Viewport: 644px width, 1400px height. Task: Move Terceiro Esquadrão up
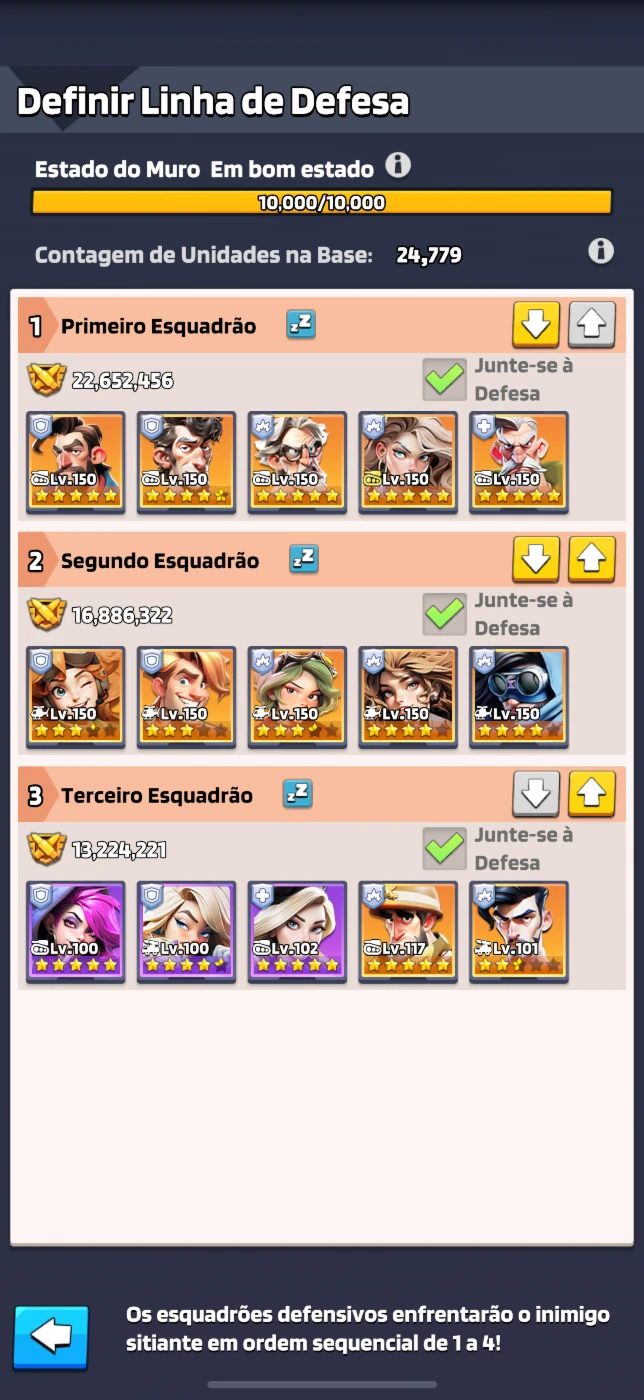coord(592,795)
